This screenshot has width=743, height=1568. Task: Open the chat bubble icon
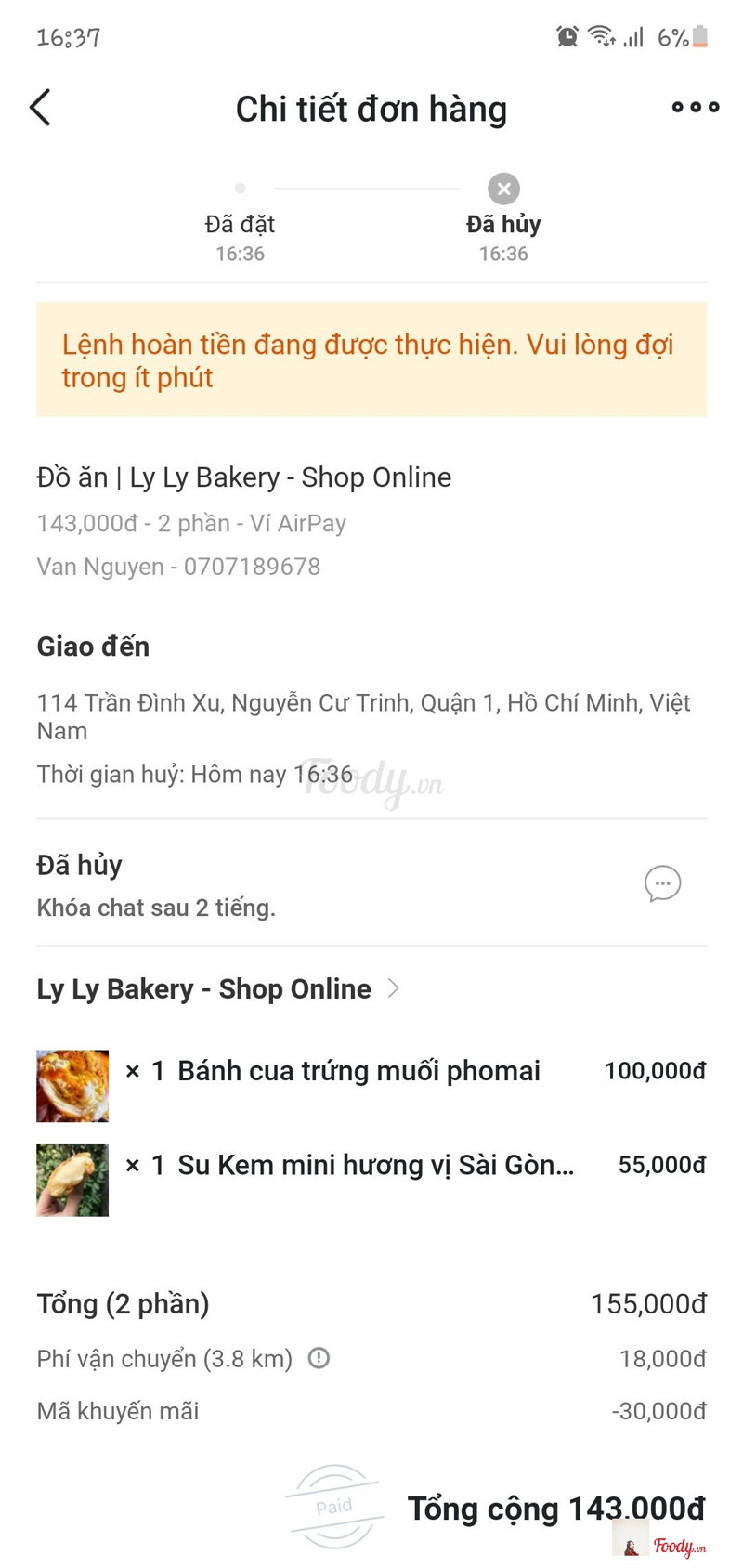[x=662, y=883]
